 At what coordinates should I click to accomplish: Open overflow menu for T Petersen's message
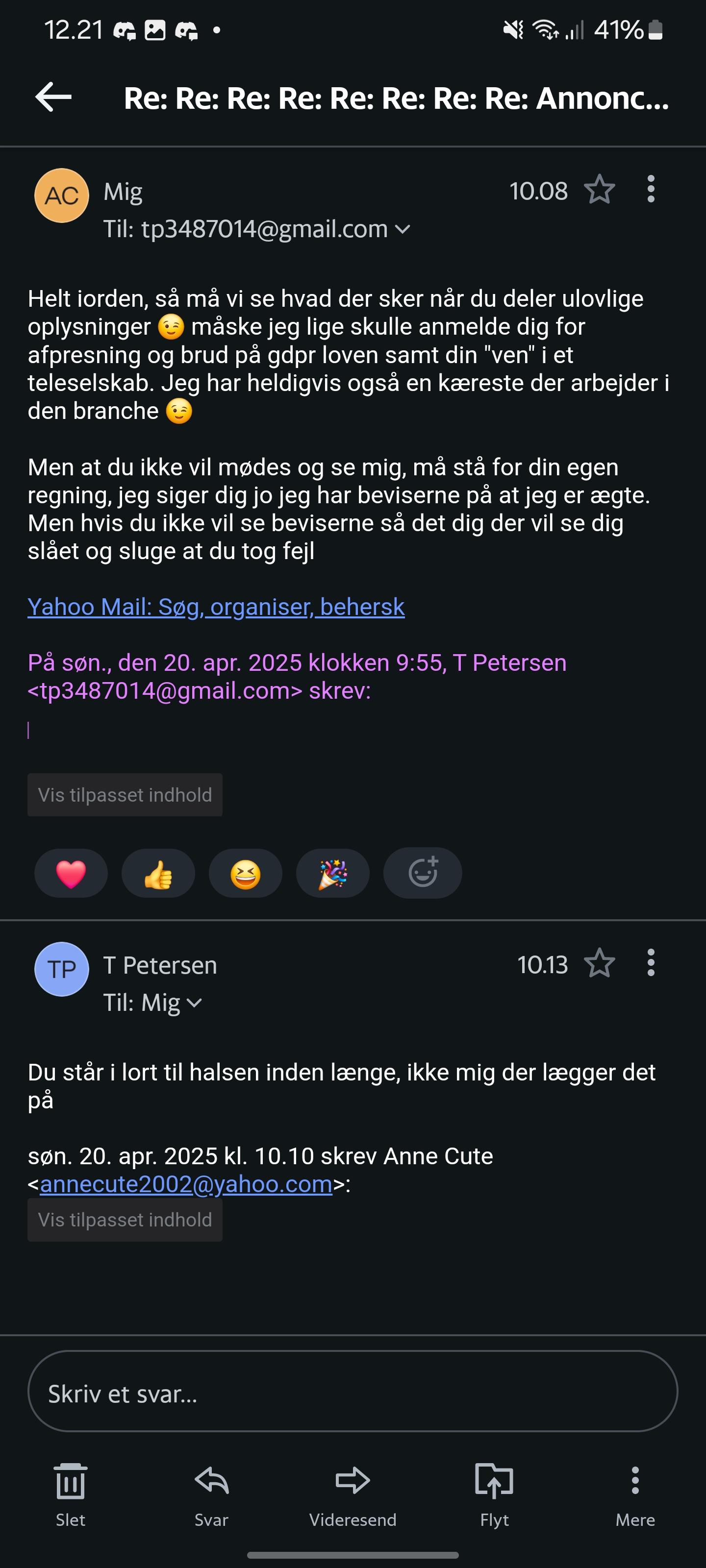pyautogui.click(x=651, y=963)
